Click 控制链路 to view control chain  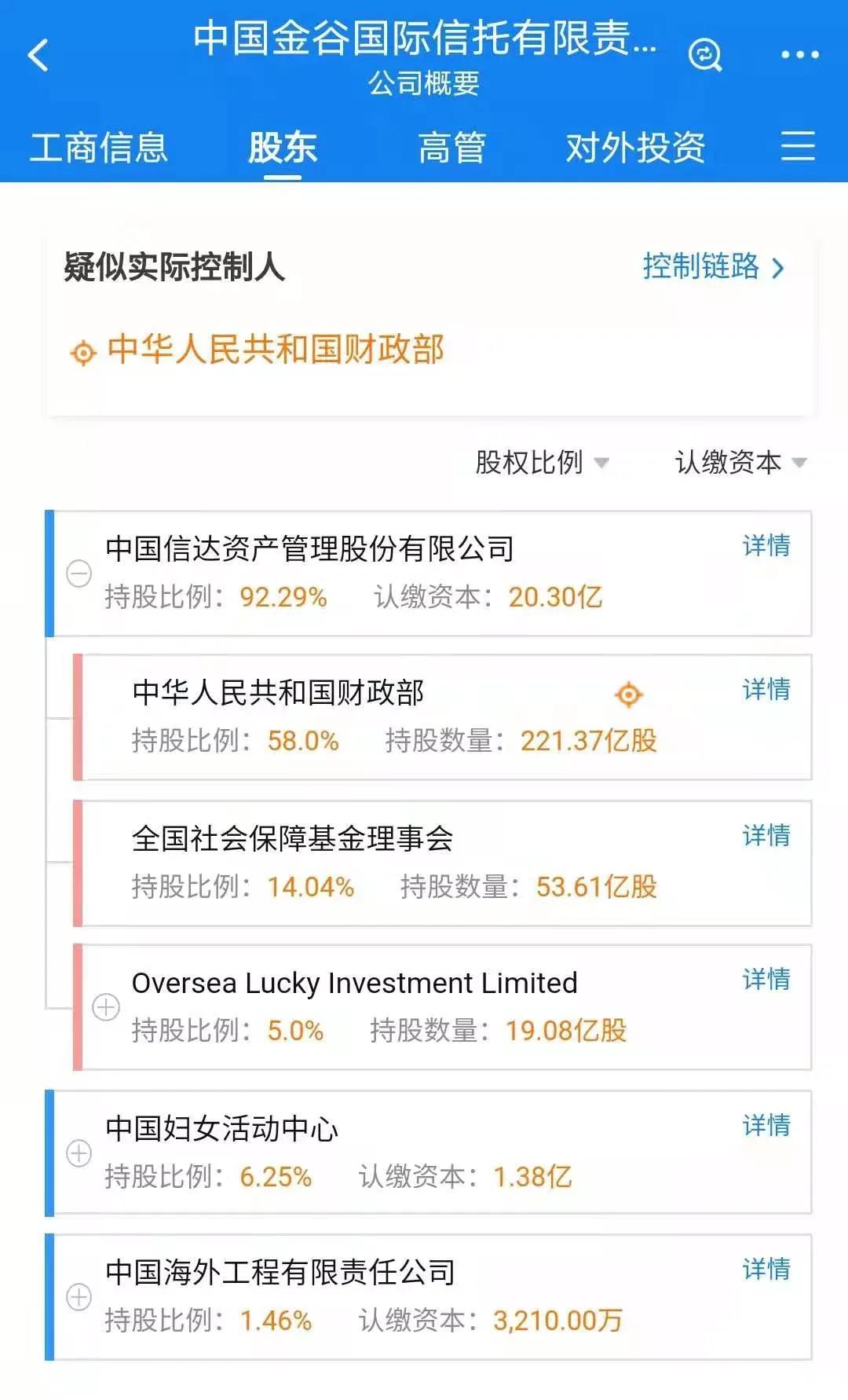(x=702, y=269)
